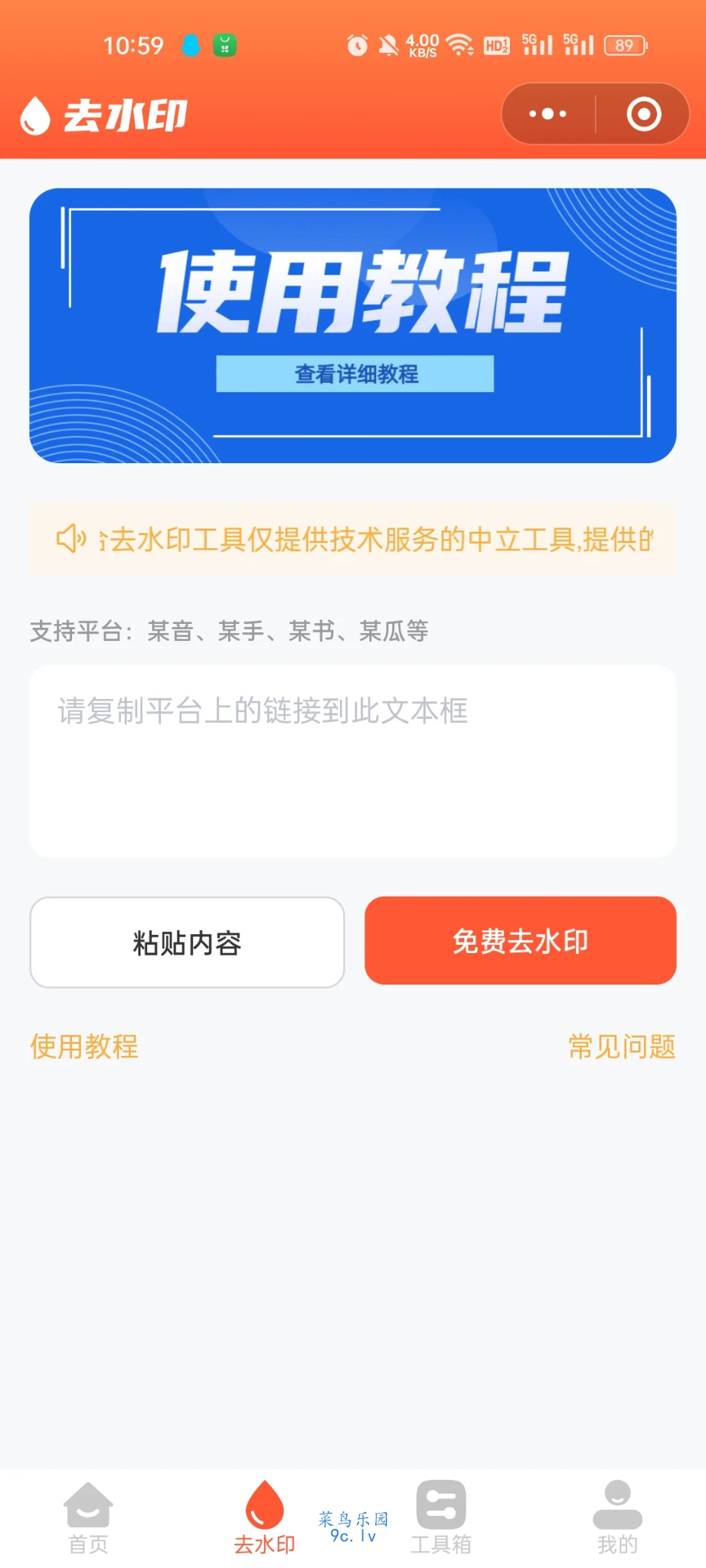706x1568 pixels.
Task: Open the 使用教程 tutorial banner
Action: tap(353, 325)
